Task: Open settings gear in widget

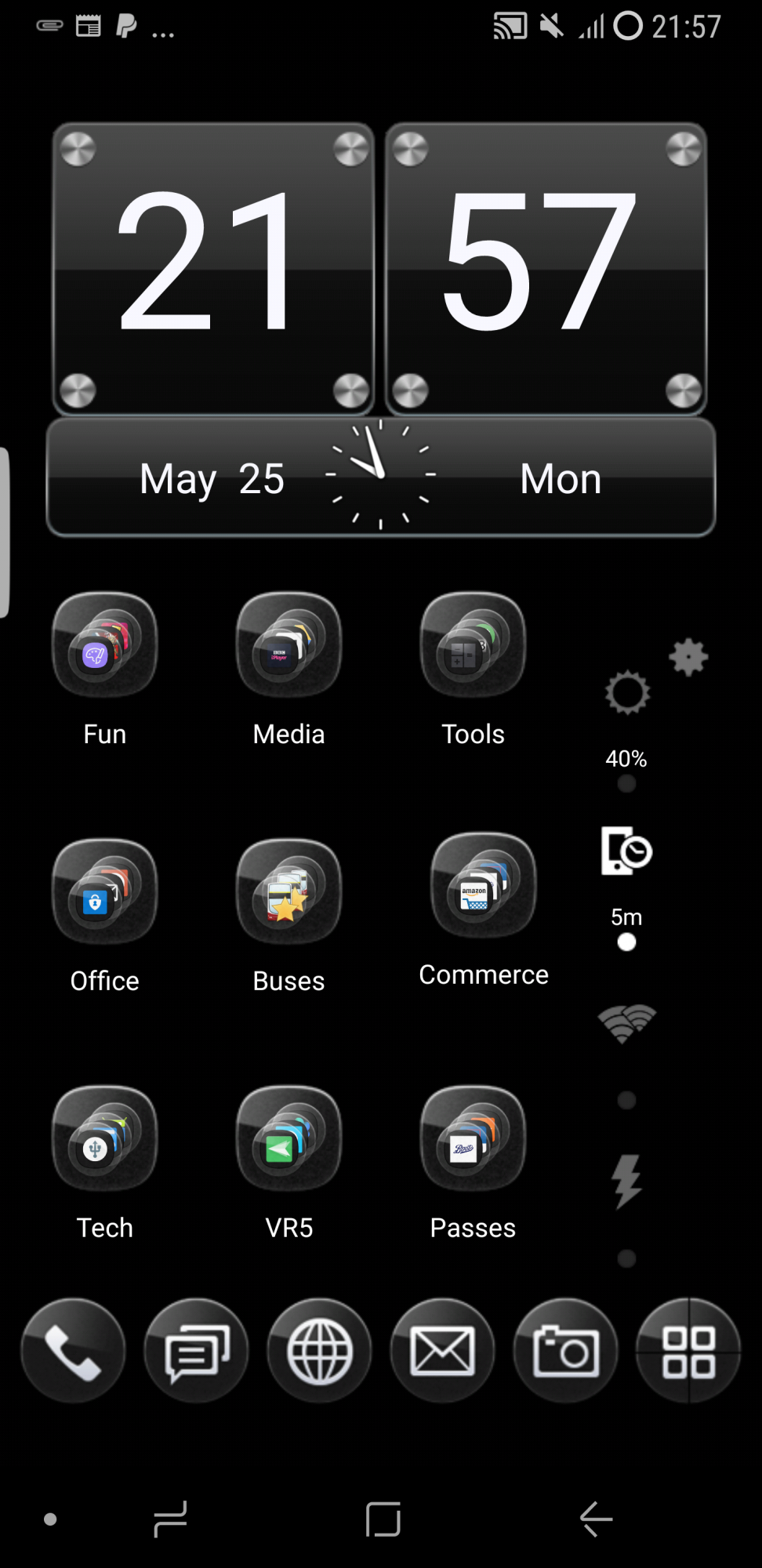Action: [x=688, y=657]
